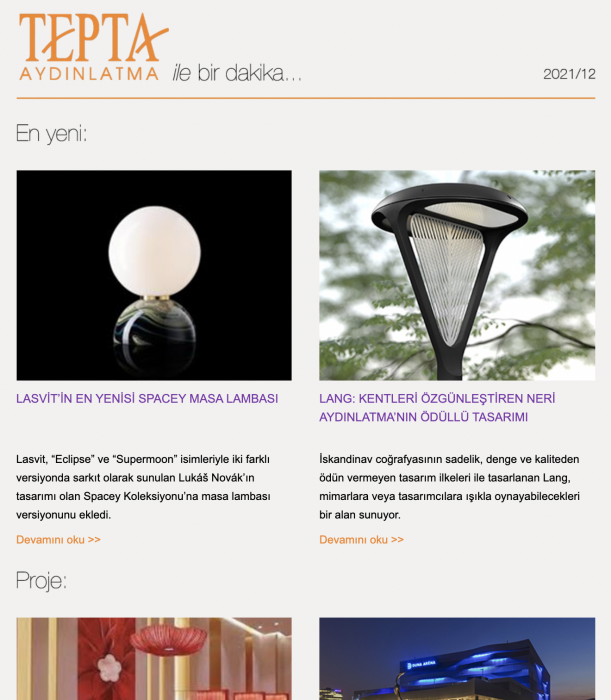The height and width of the screenshot is (700, 611).
Task: Open the Lasvit Spacey table lamp image
Action: (x=154, y=275)
